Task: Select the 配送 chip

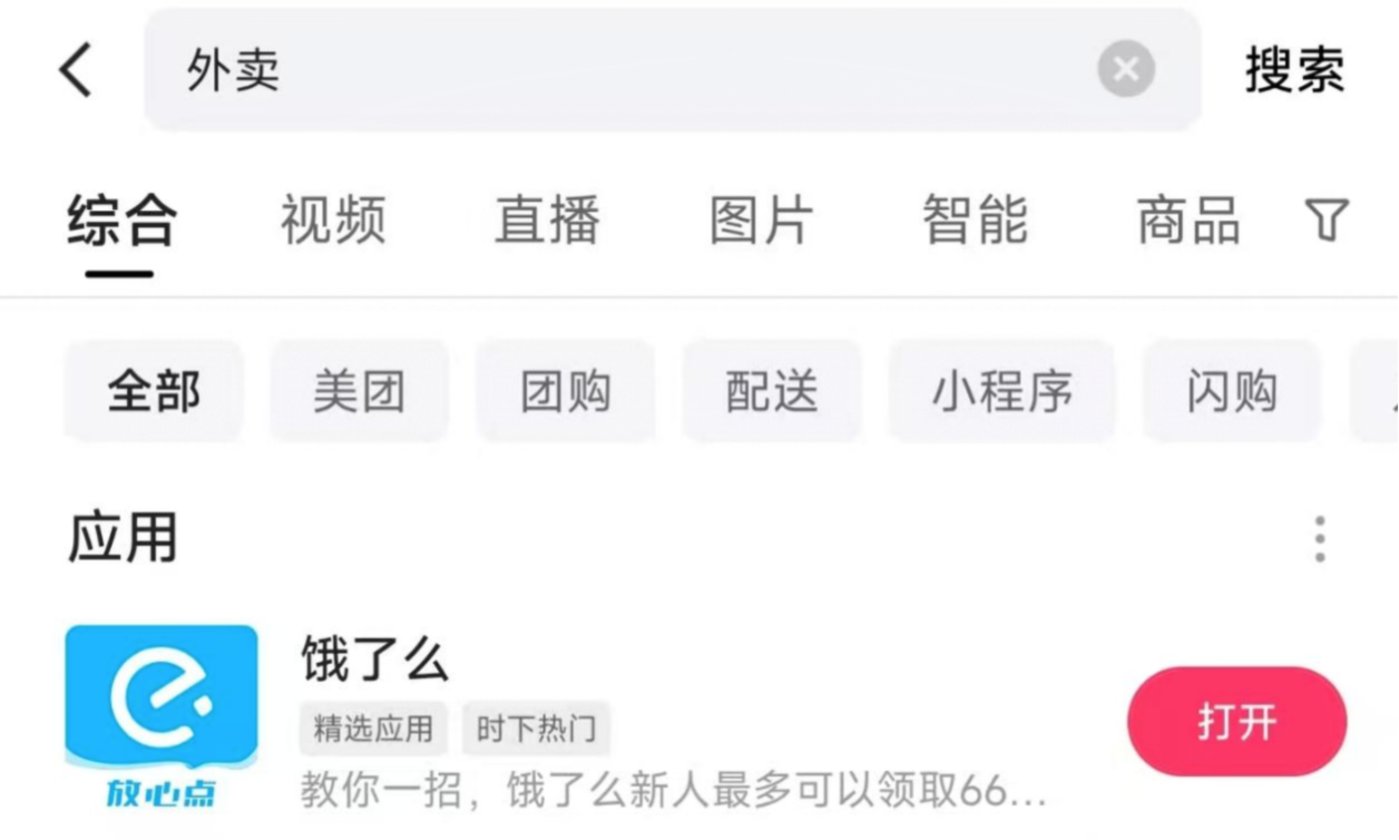Action: click(771, 391)
